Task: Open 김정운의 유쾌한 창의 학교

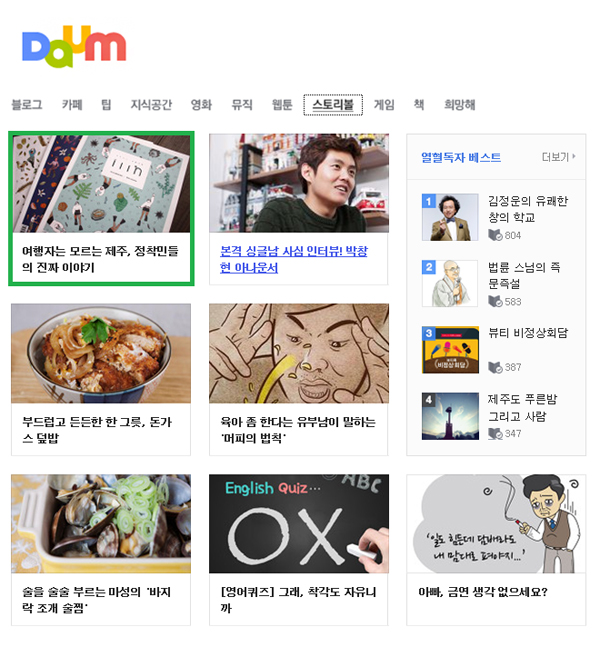Action: [x=527, y=209]
